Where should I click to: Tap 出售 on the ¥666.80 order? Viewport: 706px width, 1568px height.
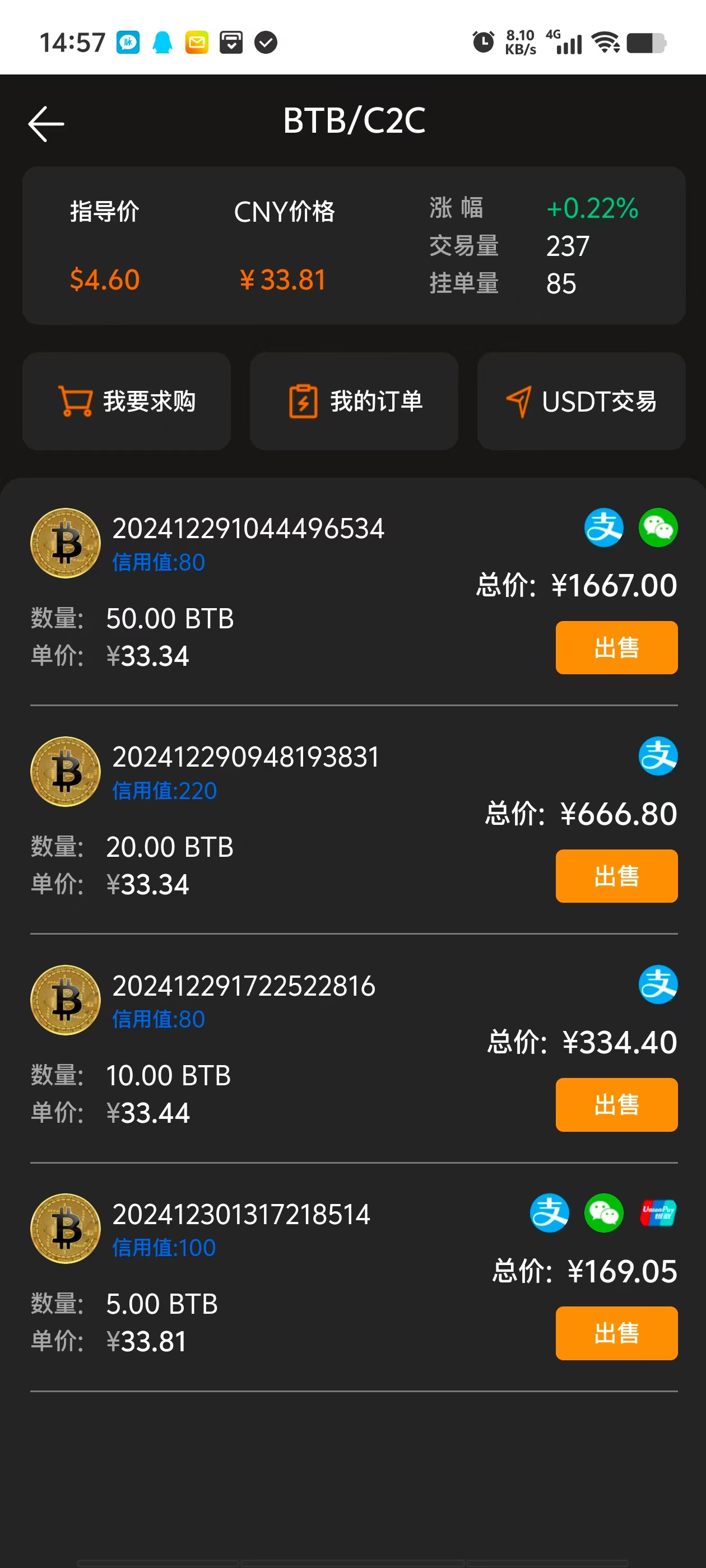[616, 876]
